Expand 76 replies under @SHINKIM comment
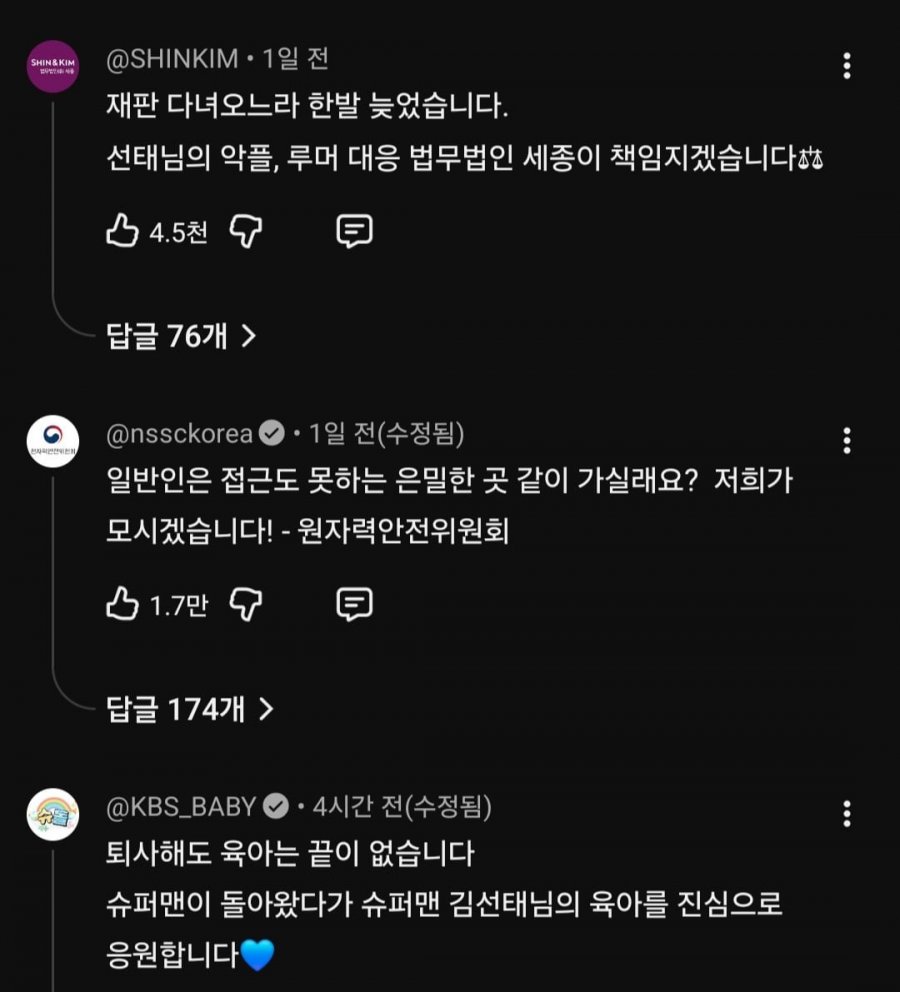 [181, 337]
